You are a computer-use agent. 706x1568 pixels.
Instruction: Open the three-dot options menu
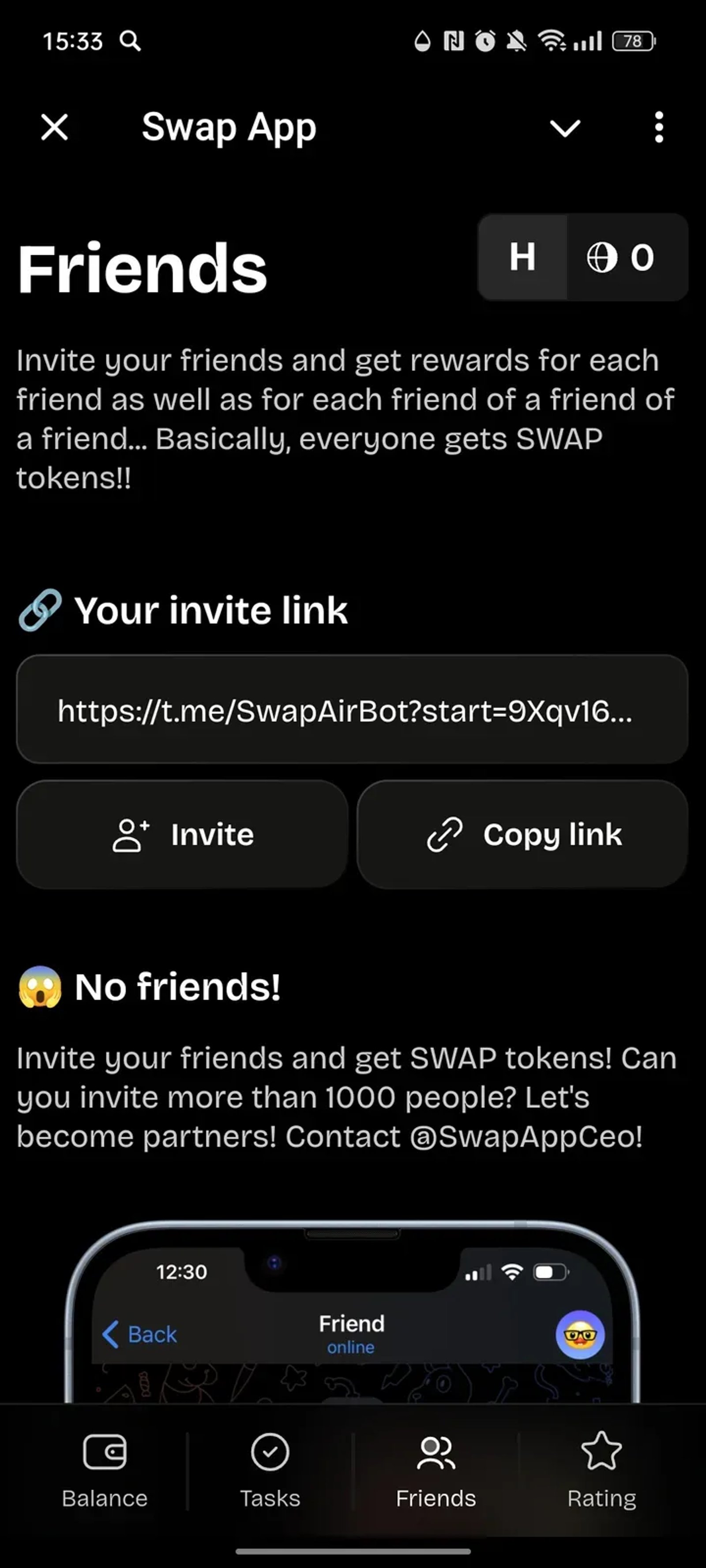[x=658, y=128]
